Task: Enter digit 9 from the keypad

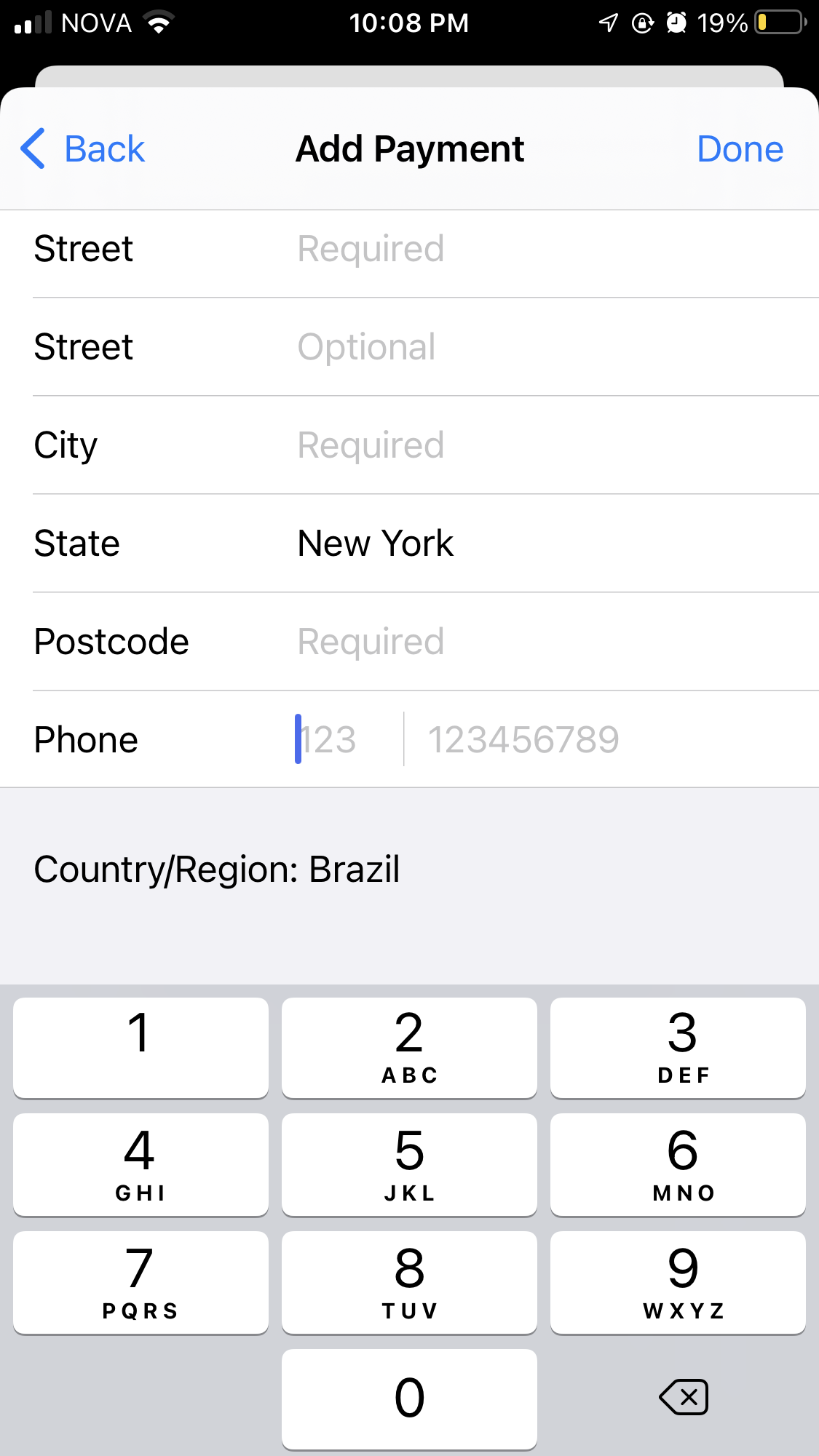Action: pos(678,1282)
